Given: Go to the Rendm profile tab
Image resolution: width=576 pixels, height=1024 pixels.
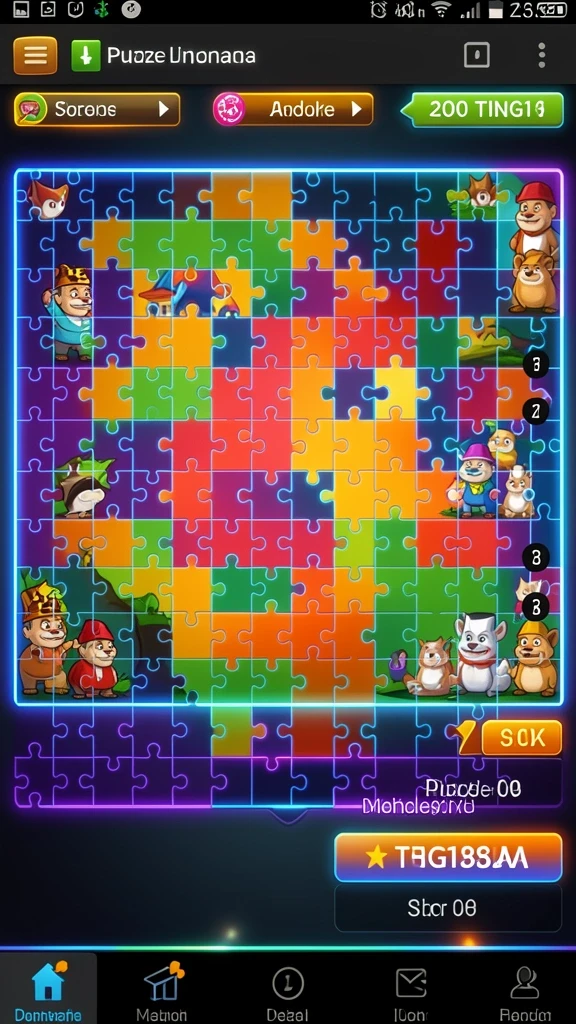Looking at the screenshot, I should (x=525, y=989).
